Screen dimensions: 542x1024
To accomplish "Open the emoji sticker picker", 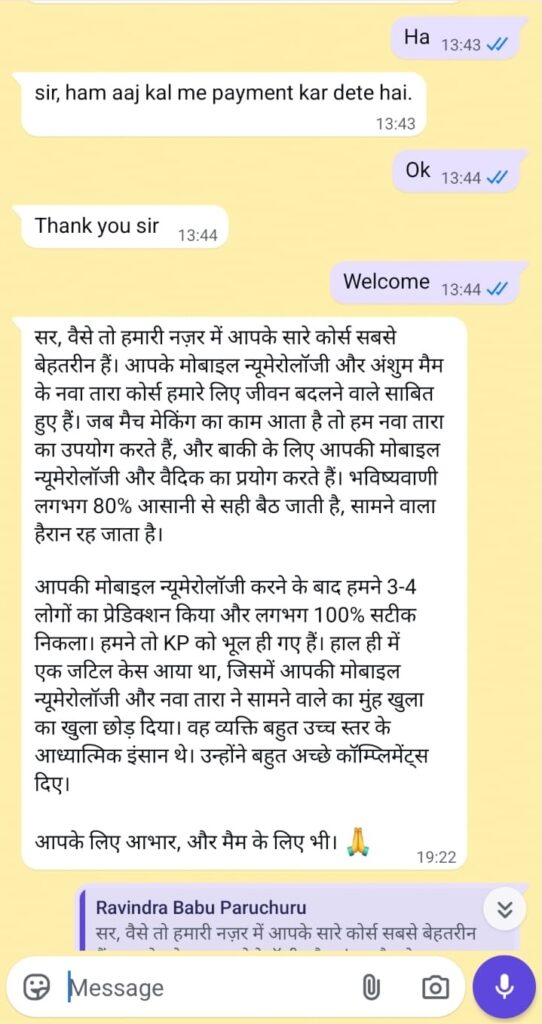I will [x=33, y=987].
